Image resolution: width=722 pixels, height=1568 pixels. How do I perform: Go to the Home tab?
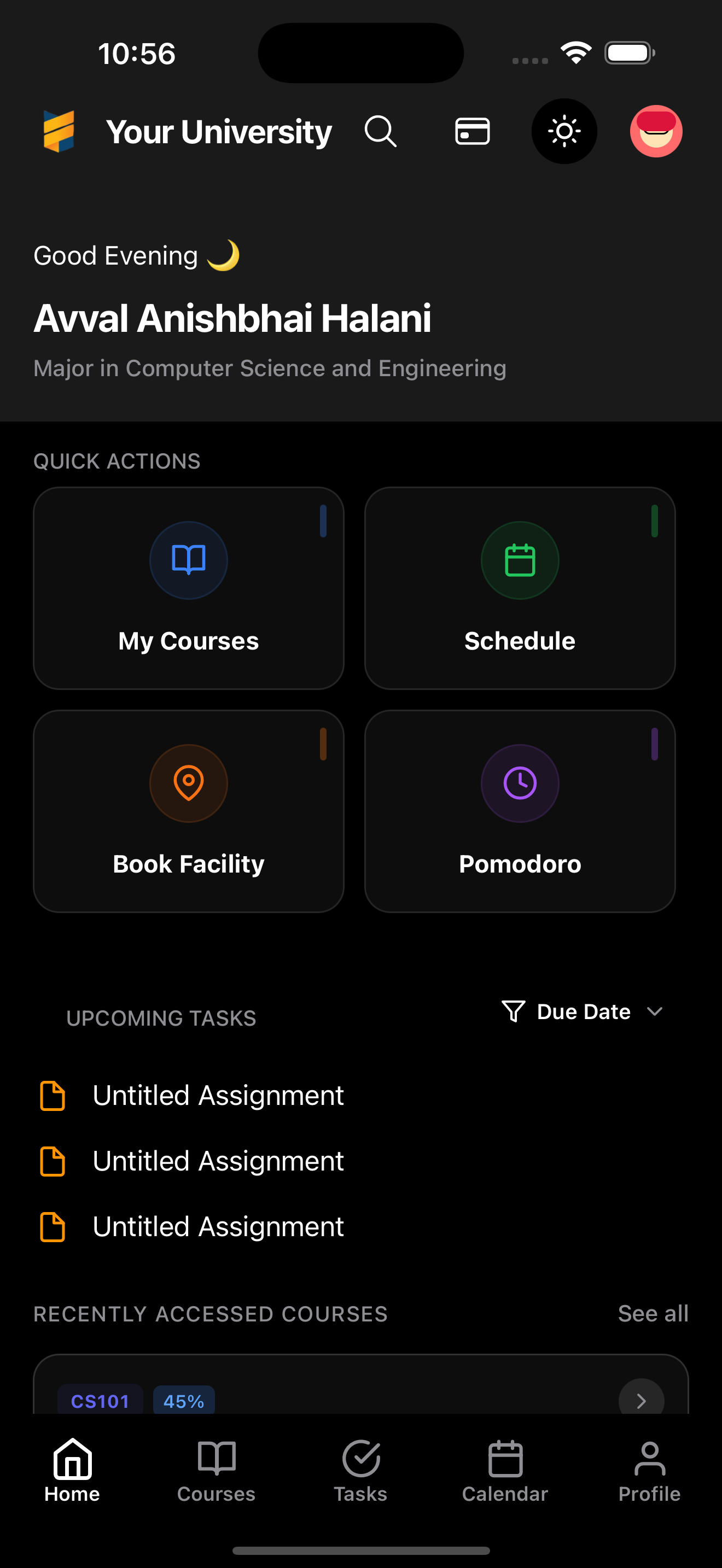point(72,1471)
